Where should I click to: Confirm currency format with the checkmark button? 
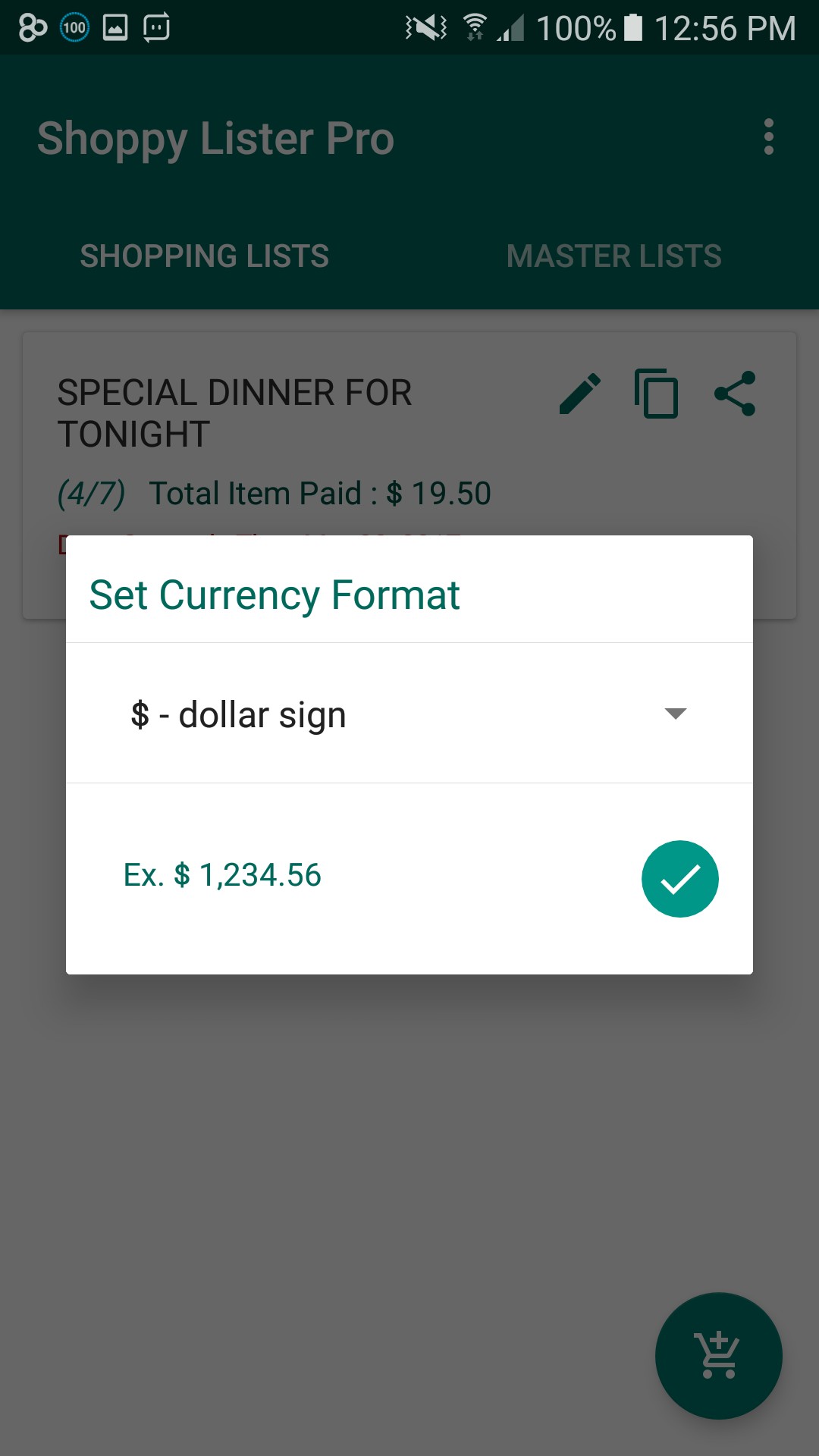(x=679, y=879)
